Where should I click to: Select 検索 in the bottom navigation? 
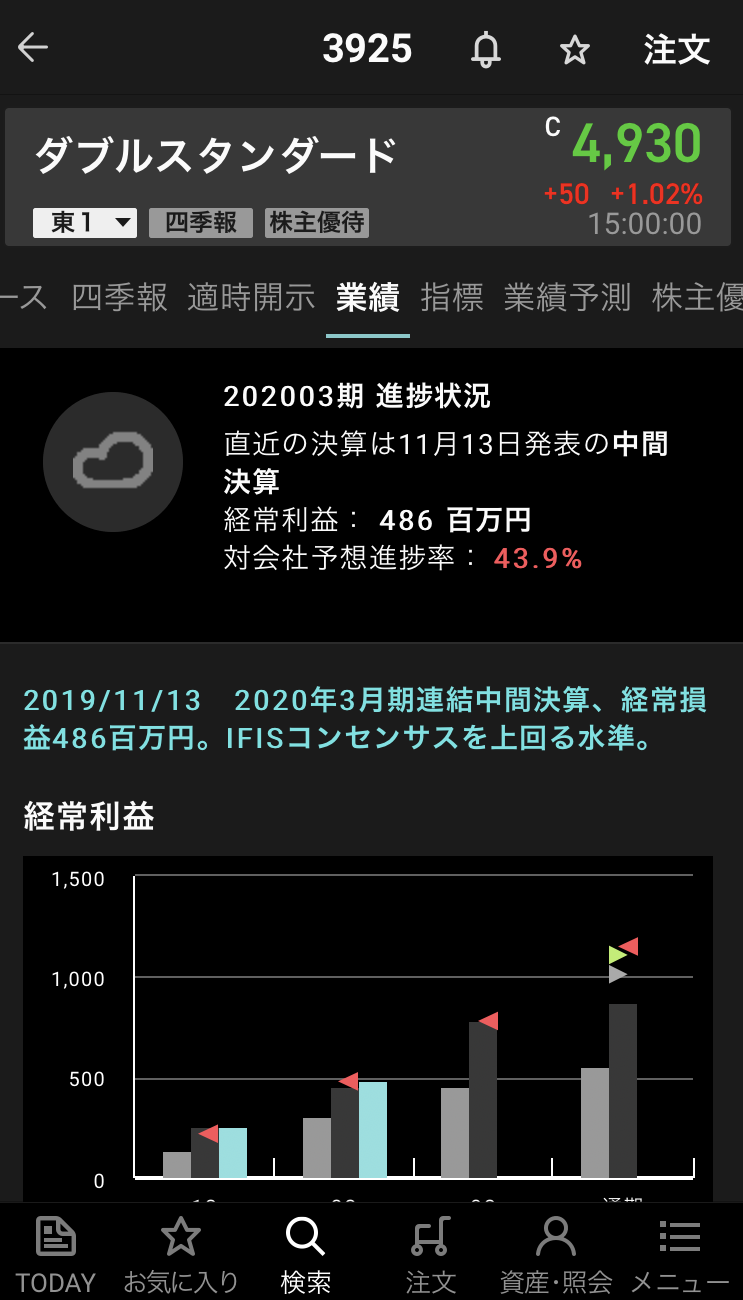305,1254
